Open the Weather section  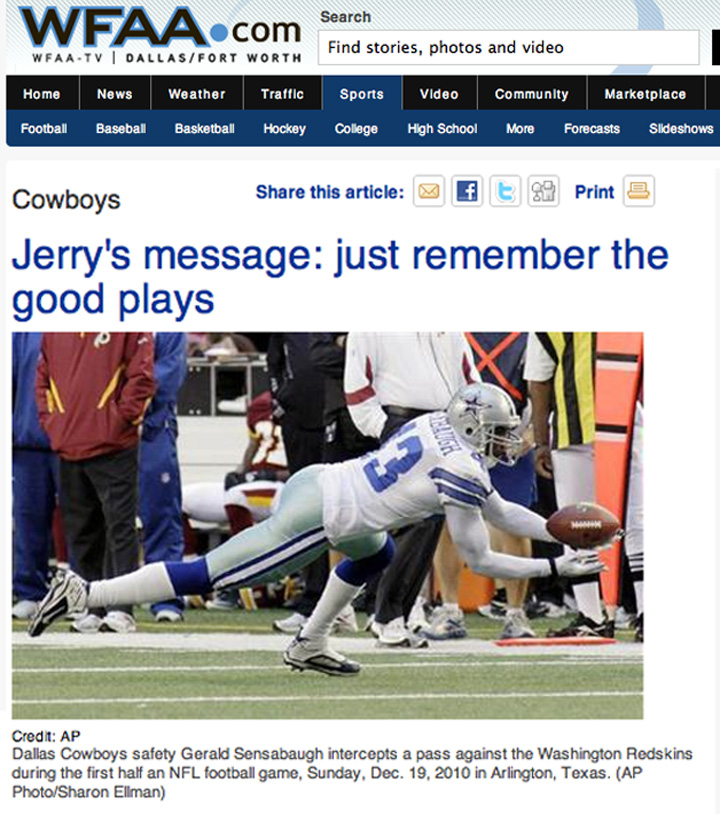tap(196, 94)
